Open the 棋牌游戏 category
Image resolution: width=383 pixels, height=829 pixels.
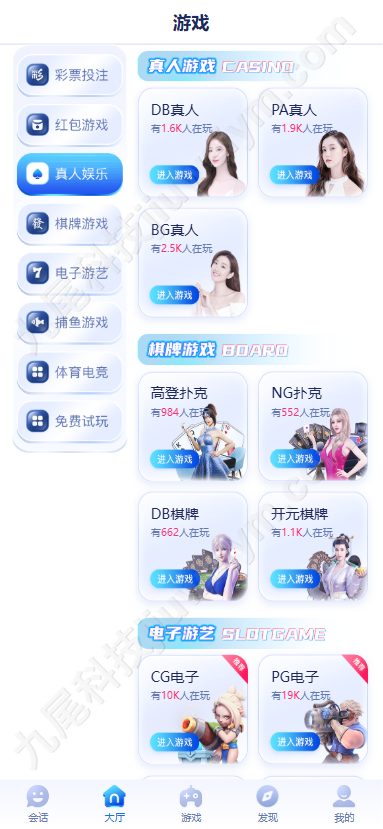[x=70, y=224]
